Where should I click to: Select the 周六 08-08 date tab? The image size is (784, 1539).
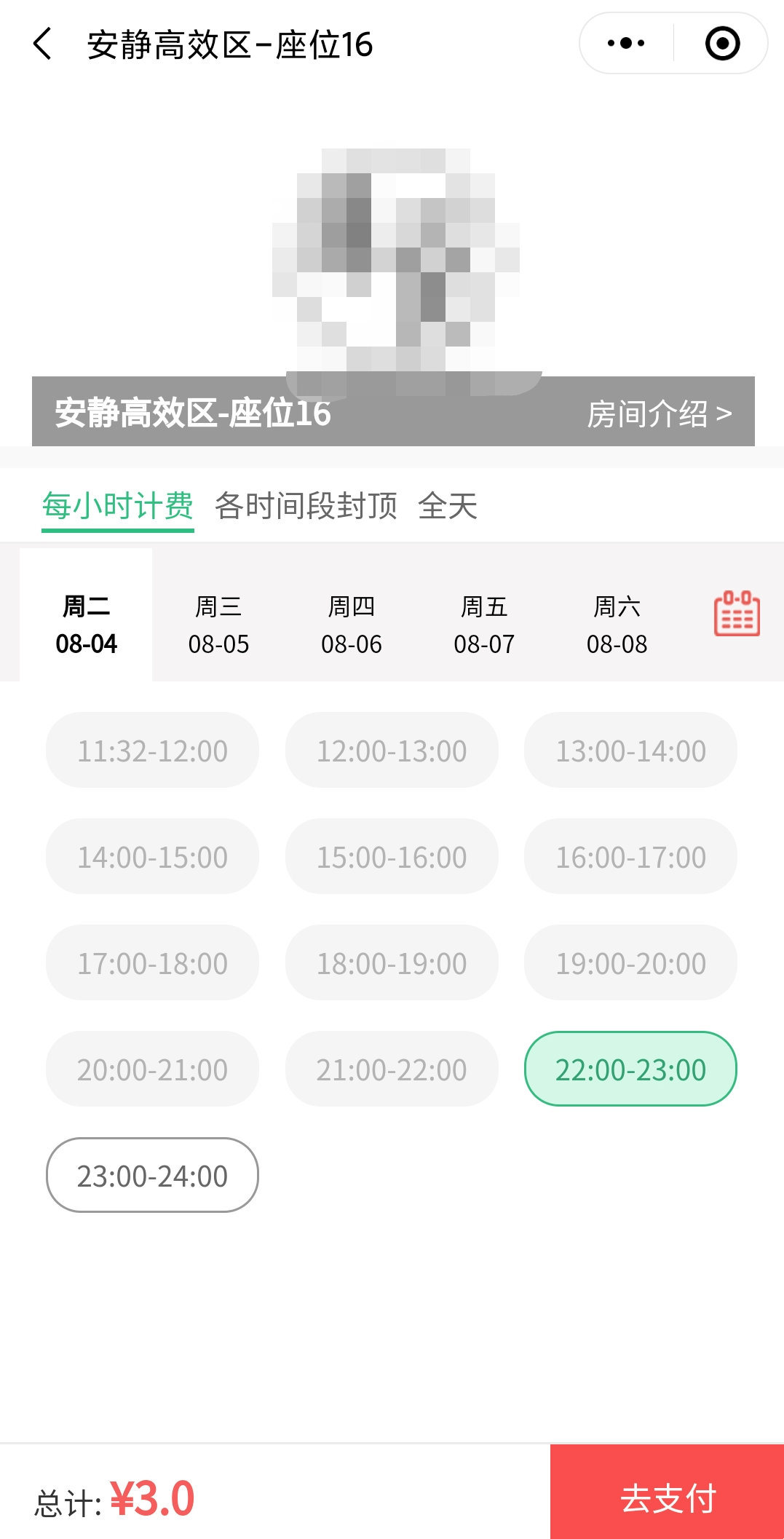(x=617, y=625)
